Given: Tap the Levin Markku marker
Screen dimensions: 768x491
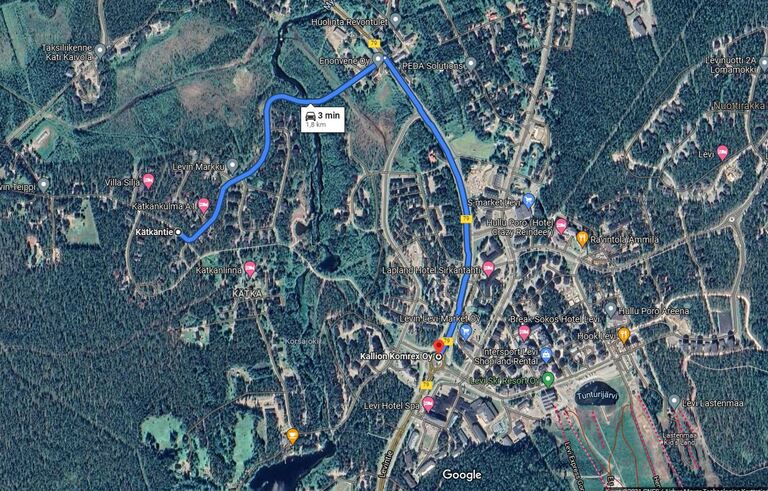Looking at the screenshot, I should (232, 165).
